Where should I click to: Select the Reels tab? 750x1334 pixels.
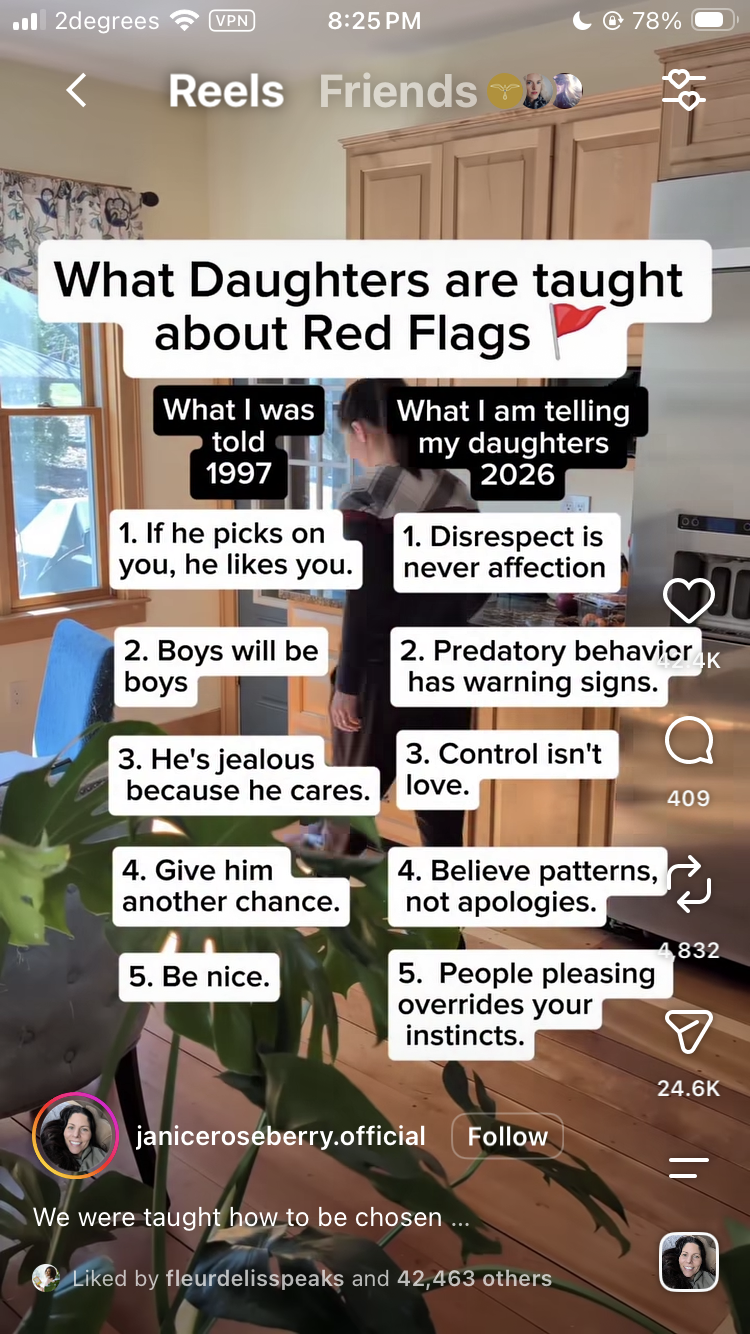click(226, 92)
